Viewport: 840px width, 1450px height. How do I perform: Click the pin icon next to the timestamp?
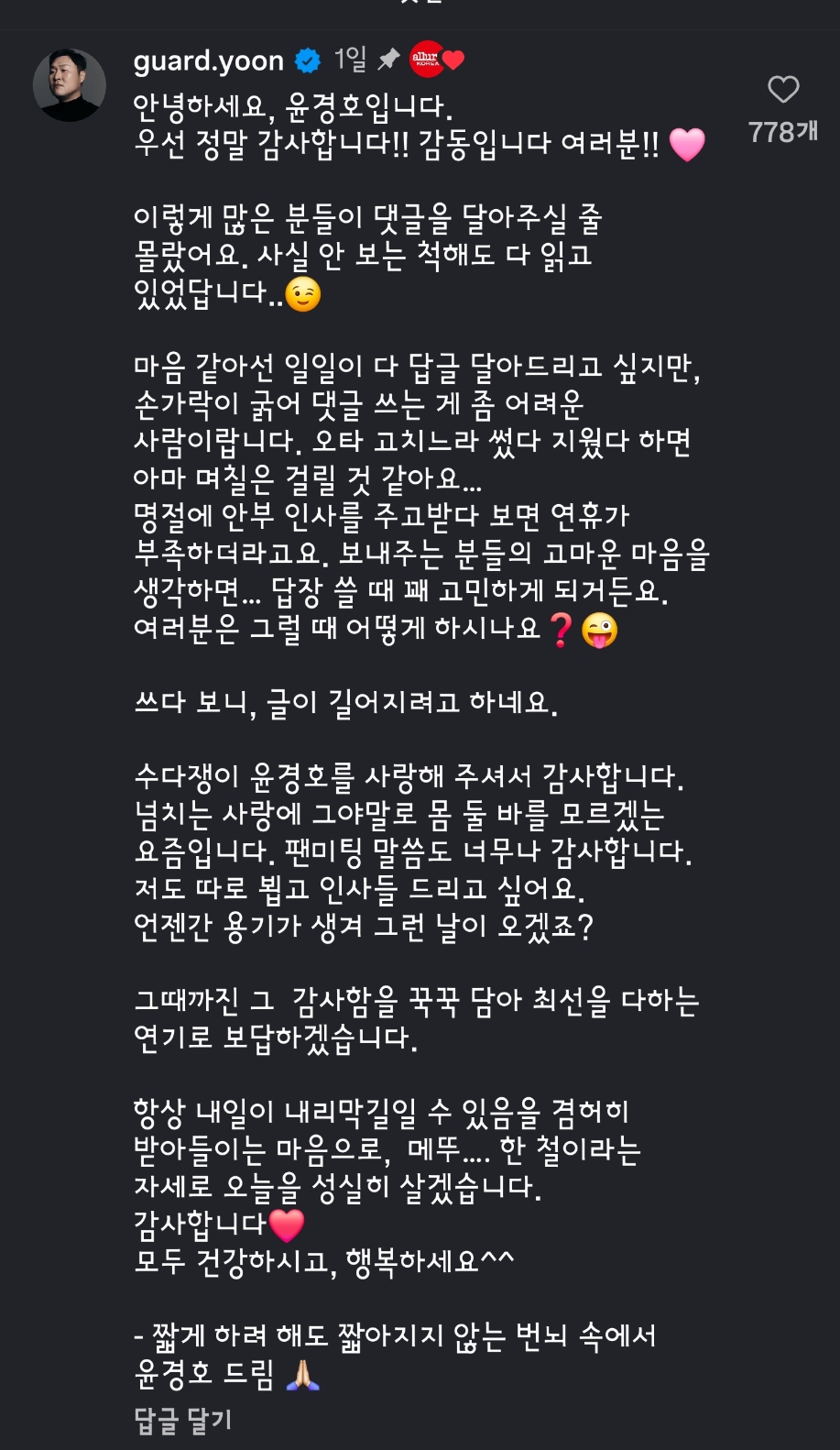[x=390, y=57]
